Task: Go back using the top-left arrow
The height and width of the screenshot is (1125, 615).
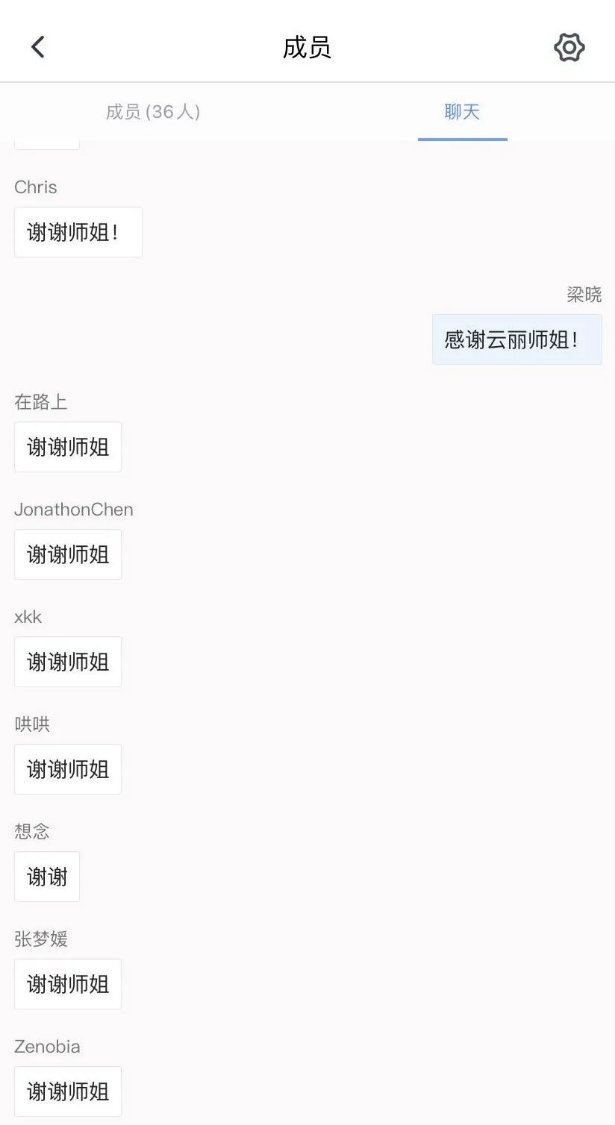Action: pos(39,47)
